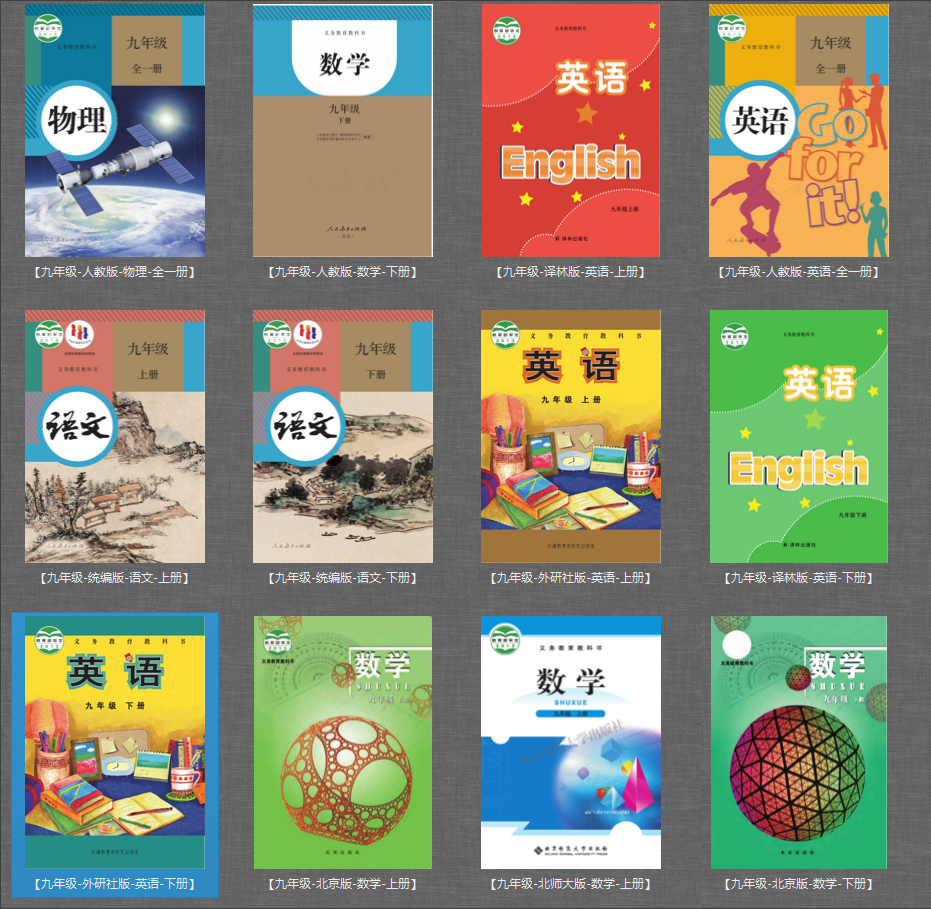This screenshot has width=931, height=909.
Task: Select the 九年级-译林版-英语-下册 green cover
Action: click(798, 436)
